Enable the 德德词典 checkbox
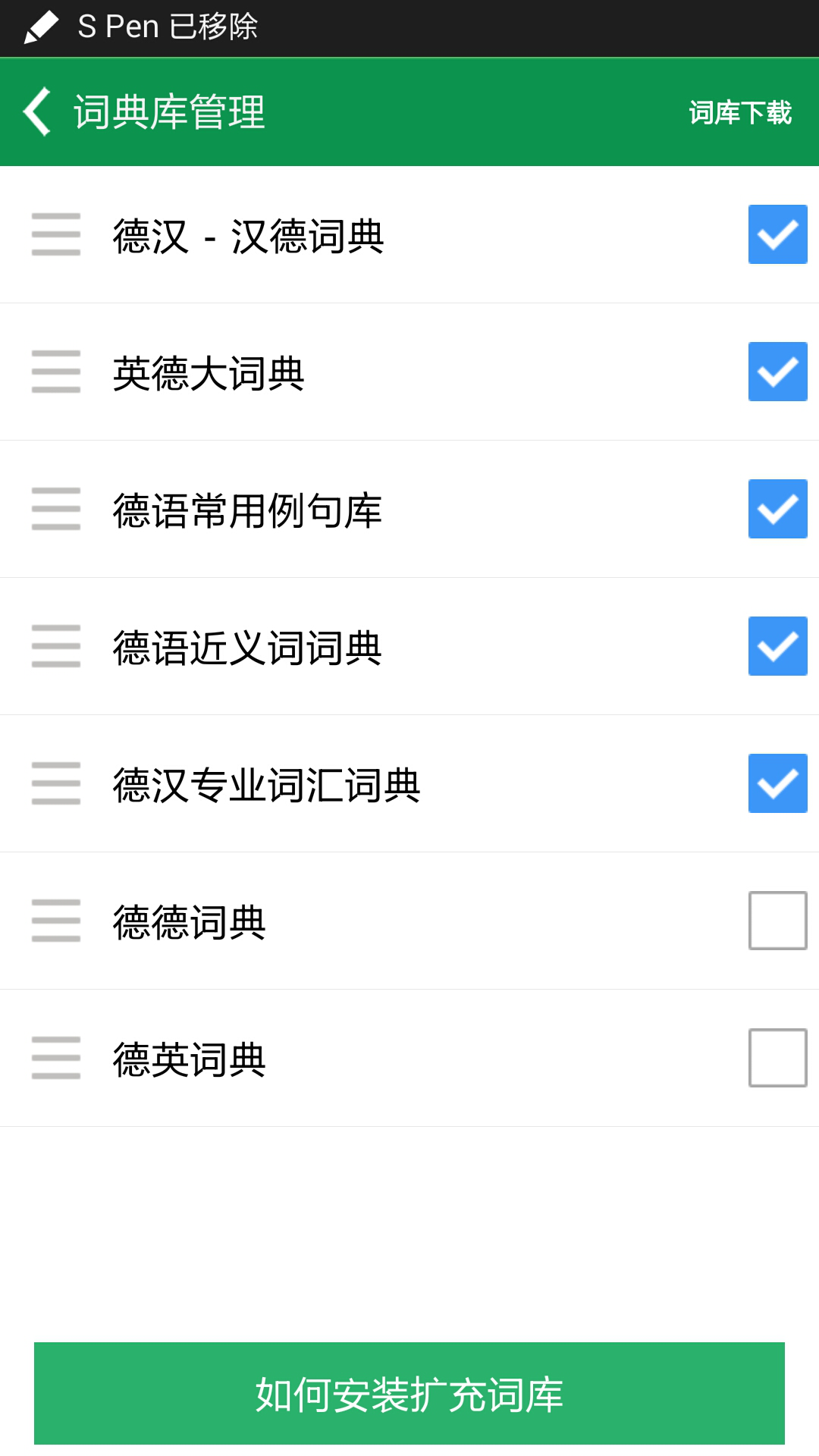The height and width of the screenshot is (1456, 819). click(777, 920)
